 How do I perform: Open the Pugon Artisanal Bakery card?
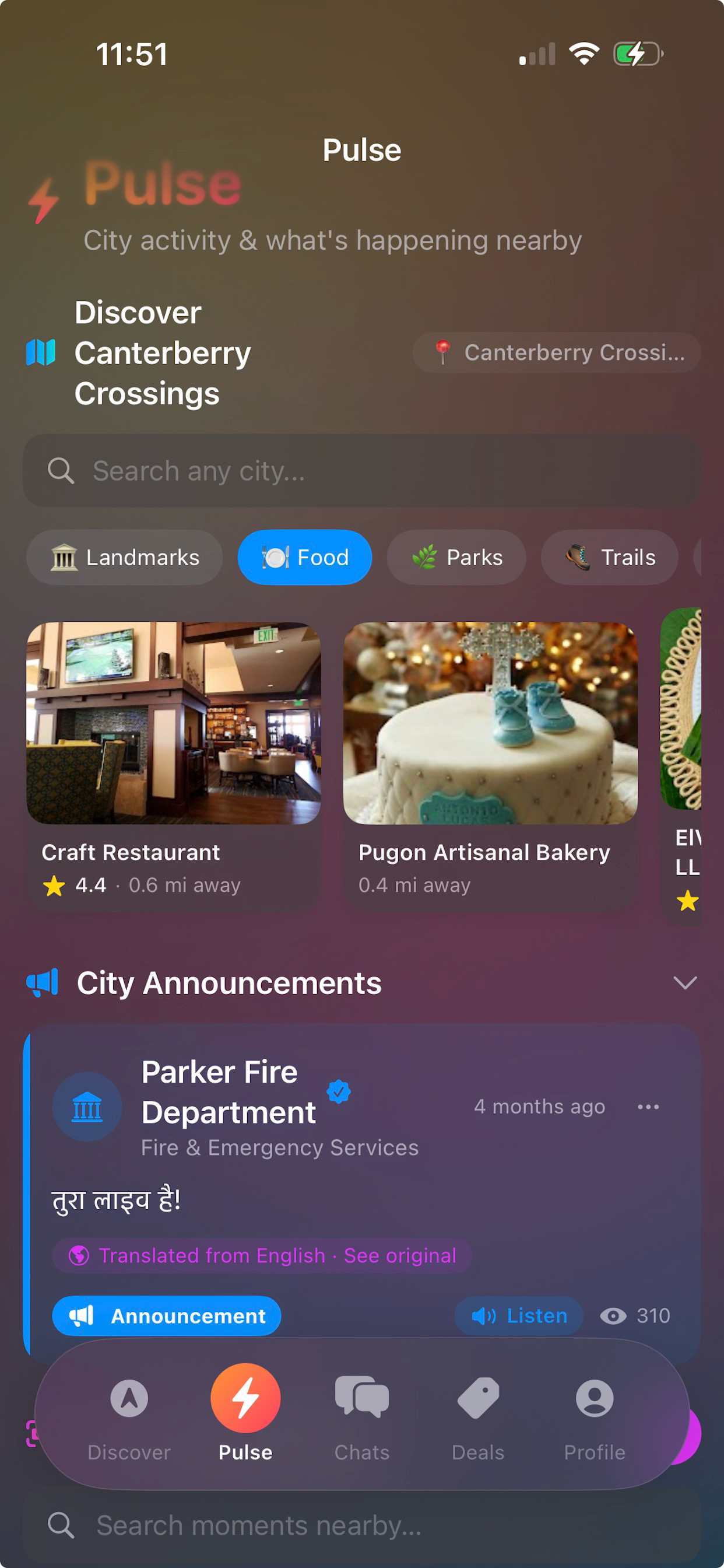(490, 766)
